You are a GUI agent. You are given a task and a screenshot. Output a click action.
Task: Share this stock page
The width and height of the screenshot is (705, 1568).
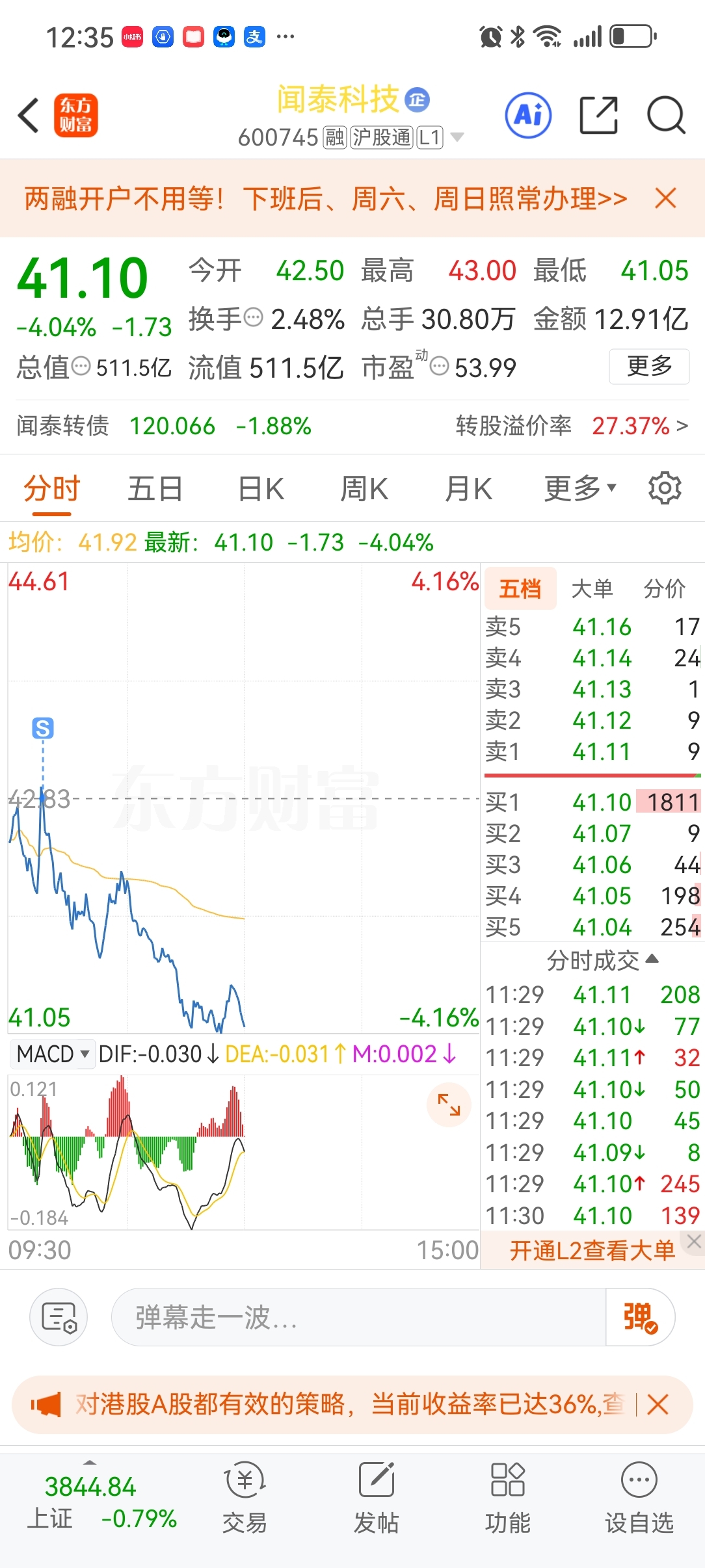(x=598, y=115)
